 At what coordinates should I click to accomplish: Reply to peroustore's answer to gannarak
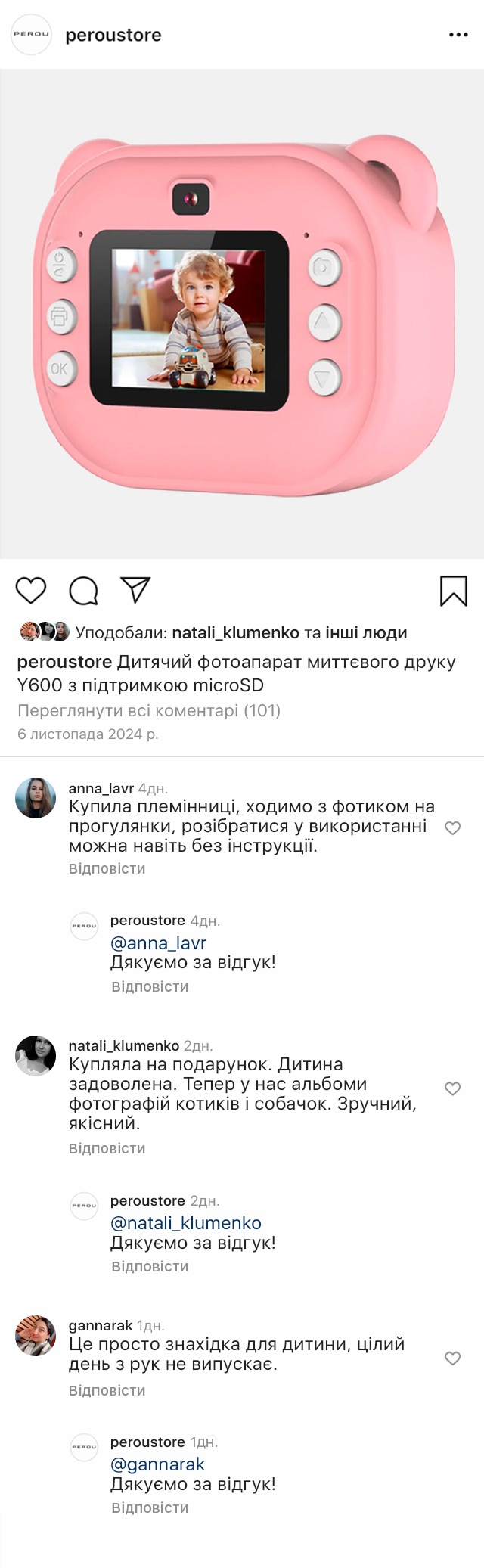point(150,1507)
